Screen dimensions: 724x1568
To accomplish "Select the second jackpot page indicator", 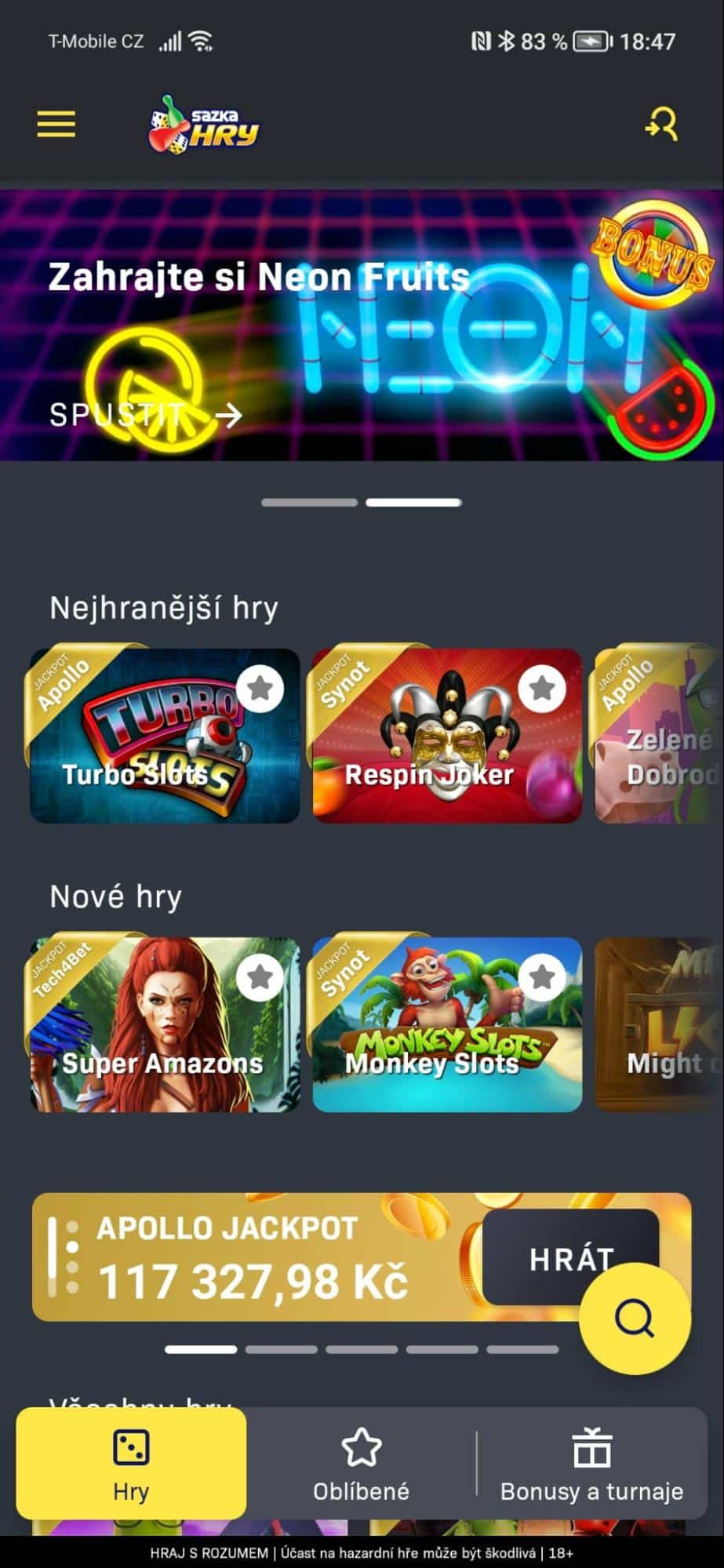I will 281,1350.
